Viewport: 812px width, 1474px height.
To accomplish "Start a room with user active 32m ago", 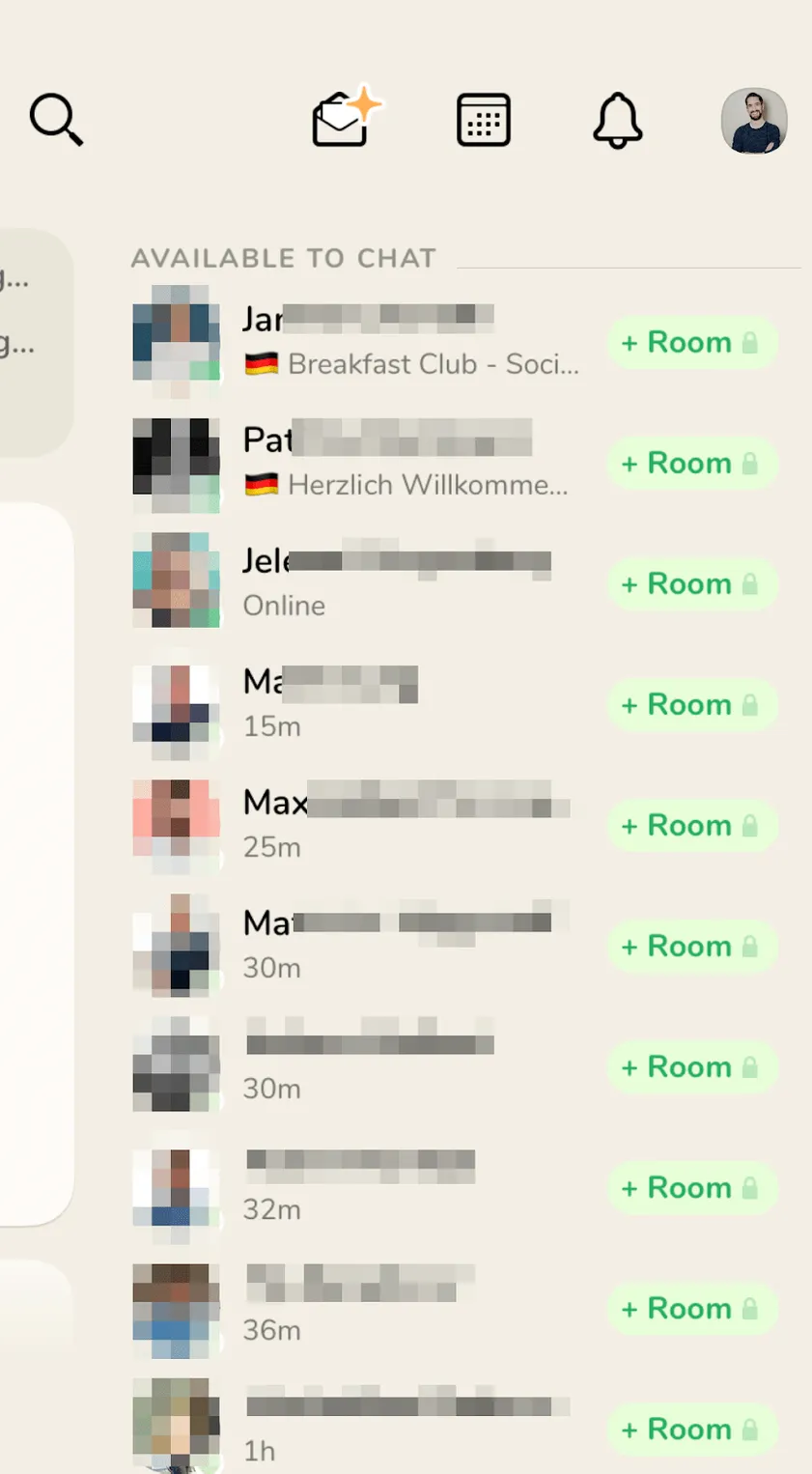I will pos(691,1188).
